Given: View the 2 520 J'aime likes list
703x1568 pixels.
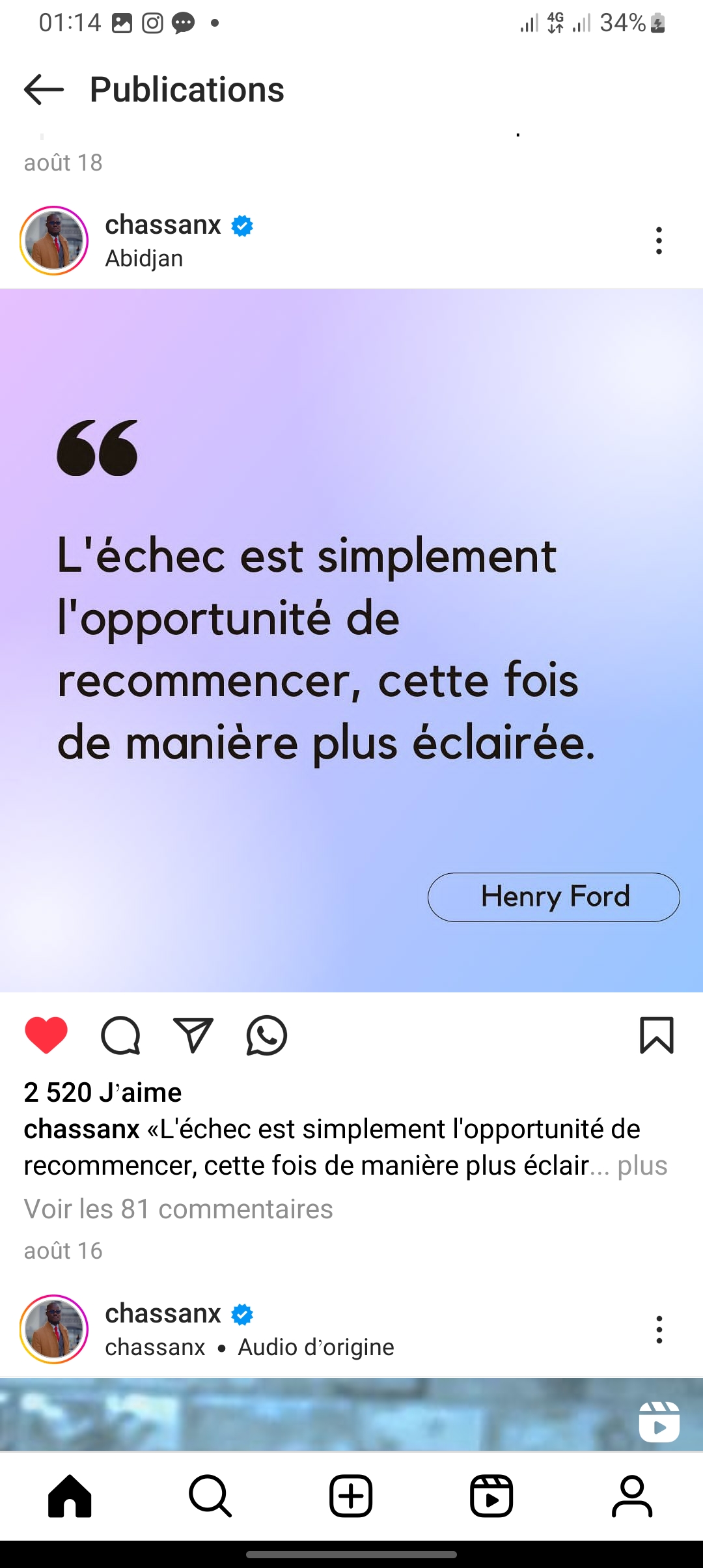Looking at the screenshot, I should tap(103, 1093).
